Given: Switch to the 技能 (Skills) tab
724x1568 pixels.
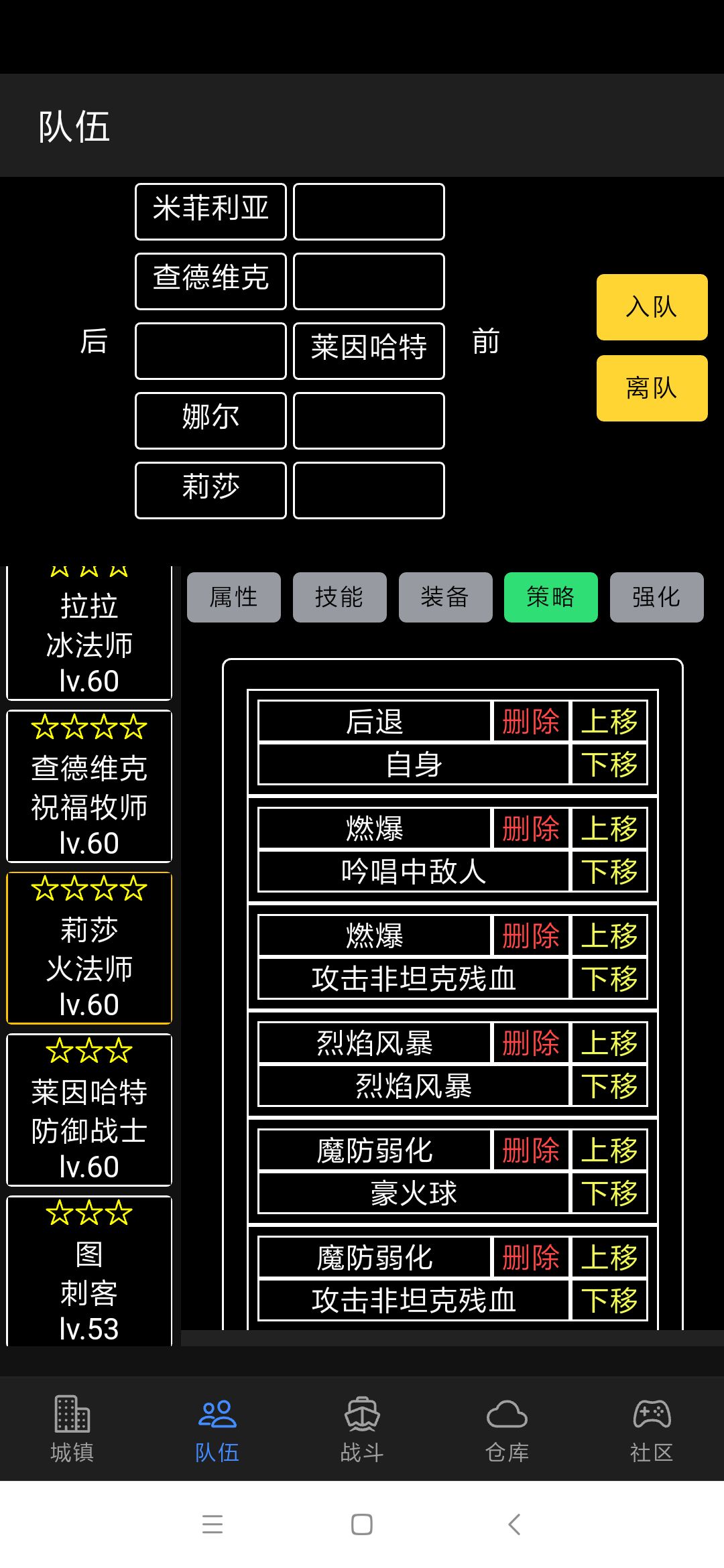Looking at the screenshot, I should (x=339, y=597).
